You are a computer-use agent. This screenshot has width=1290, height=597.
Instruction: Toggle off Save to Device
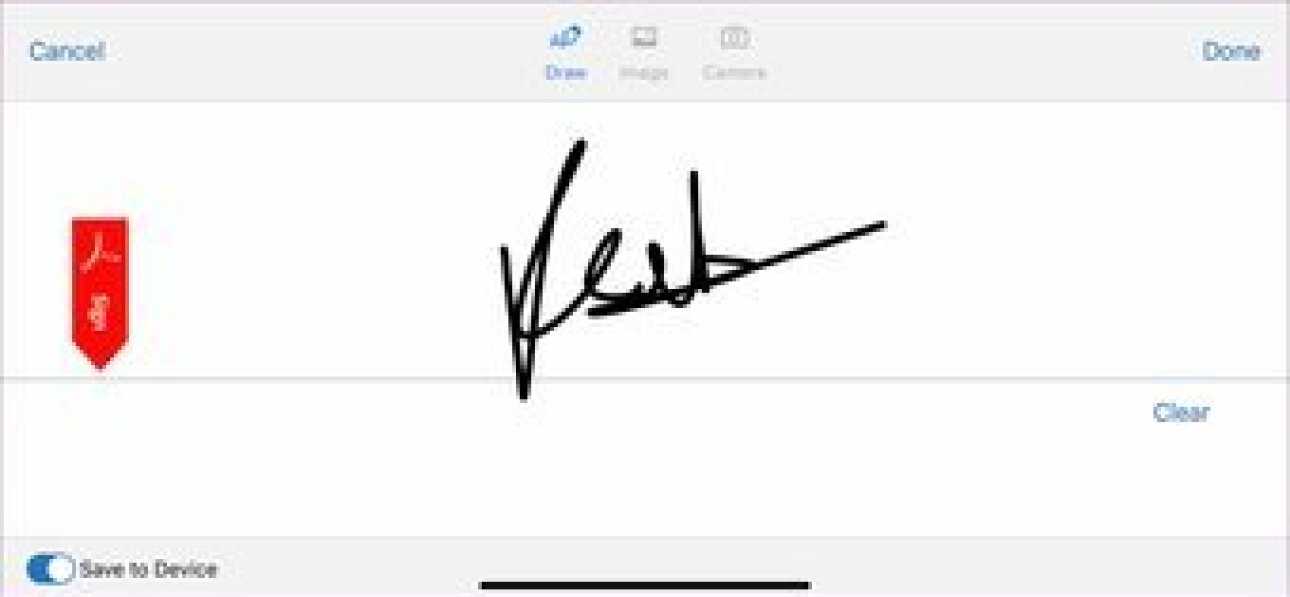click(50, 569)
